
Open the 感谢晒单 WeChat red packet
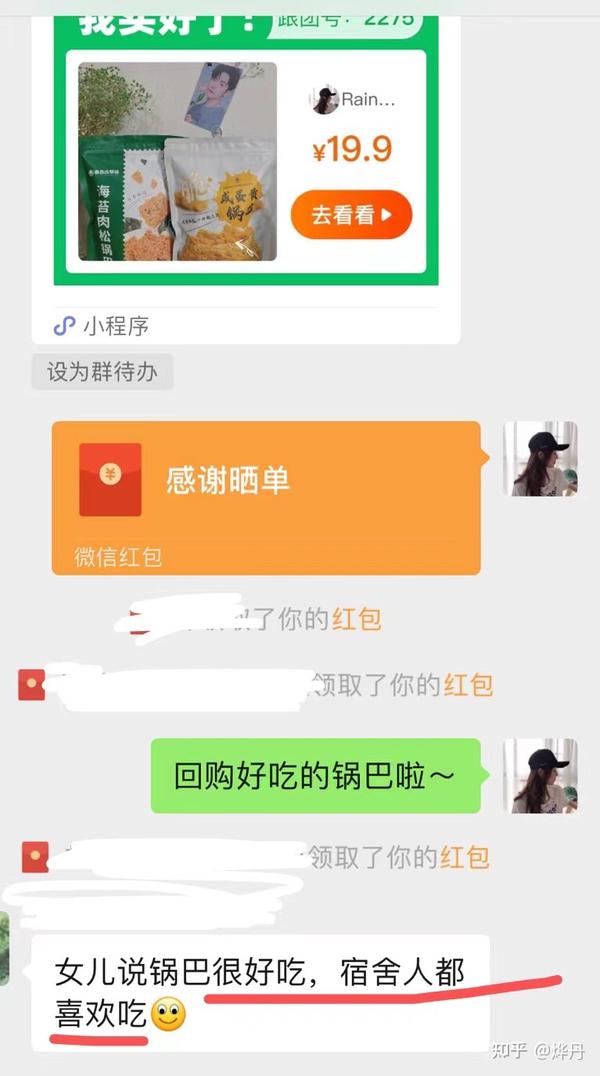[266, 498]
